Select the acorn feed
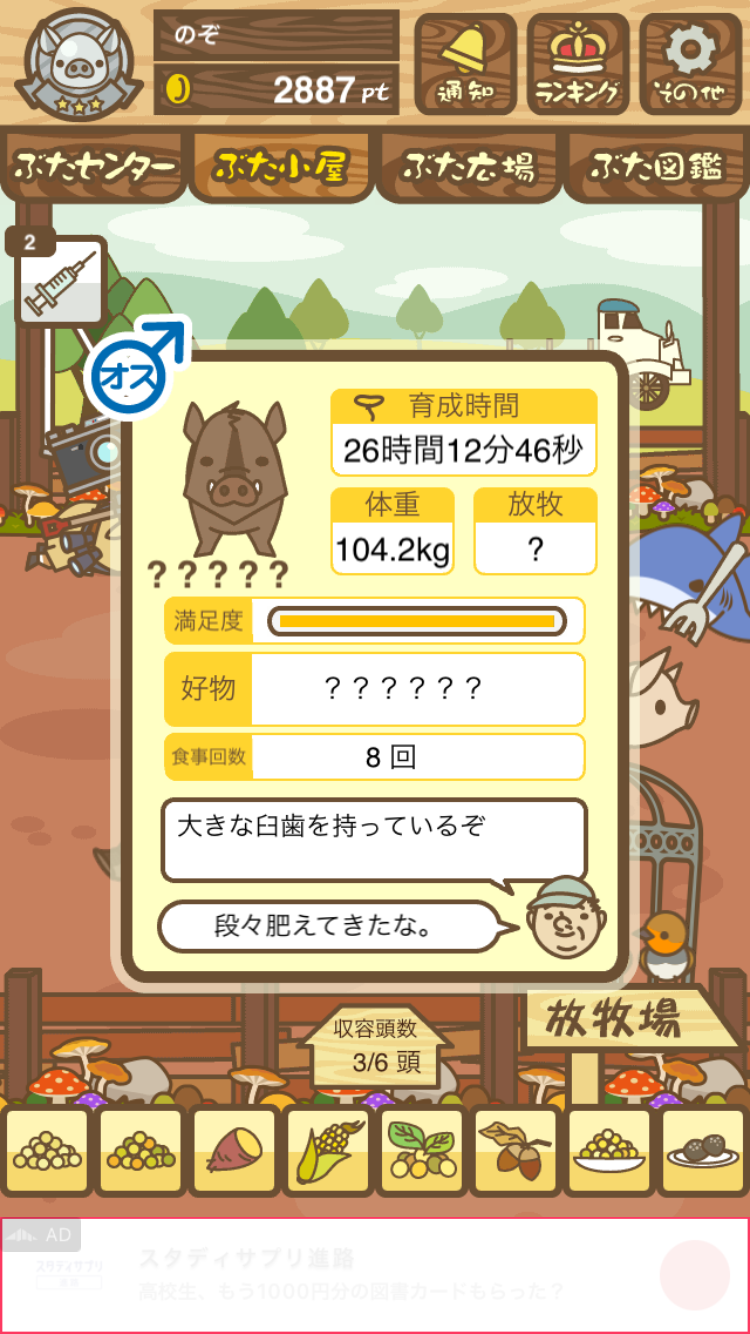This screenshot has width=750, height=1334. [515, 1151]
